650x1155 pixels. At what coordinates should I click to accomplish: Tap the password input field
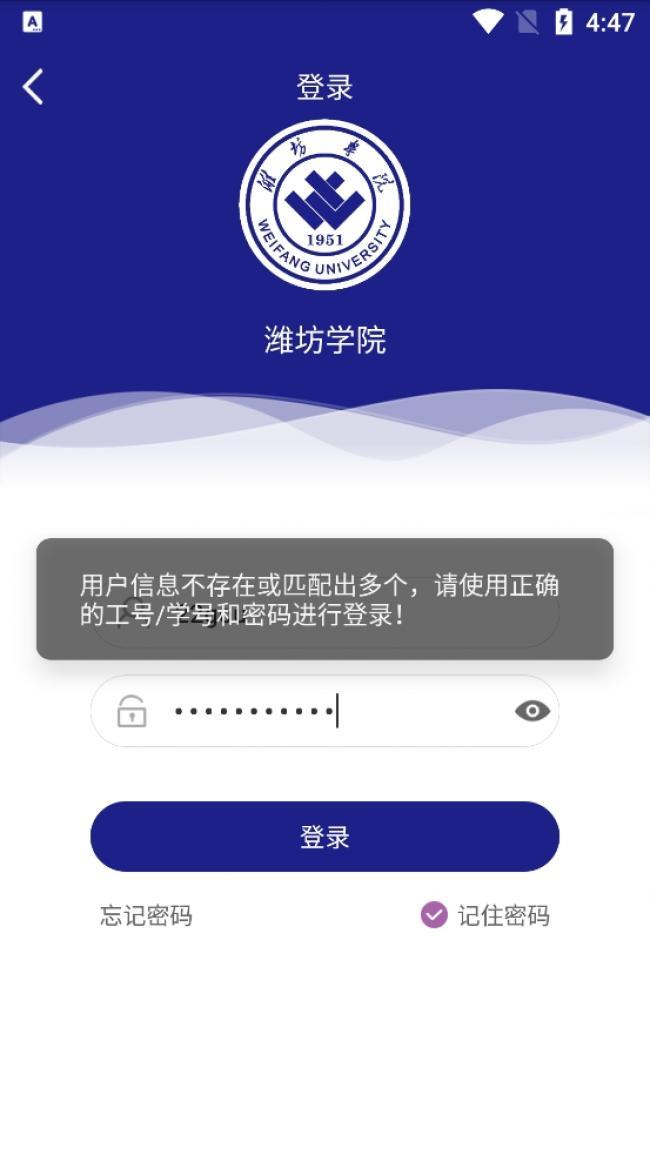click(330, 711)
